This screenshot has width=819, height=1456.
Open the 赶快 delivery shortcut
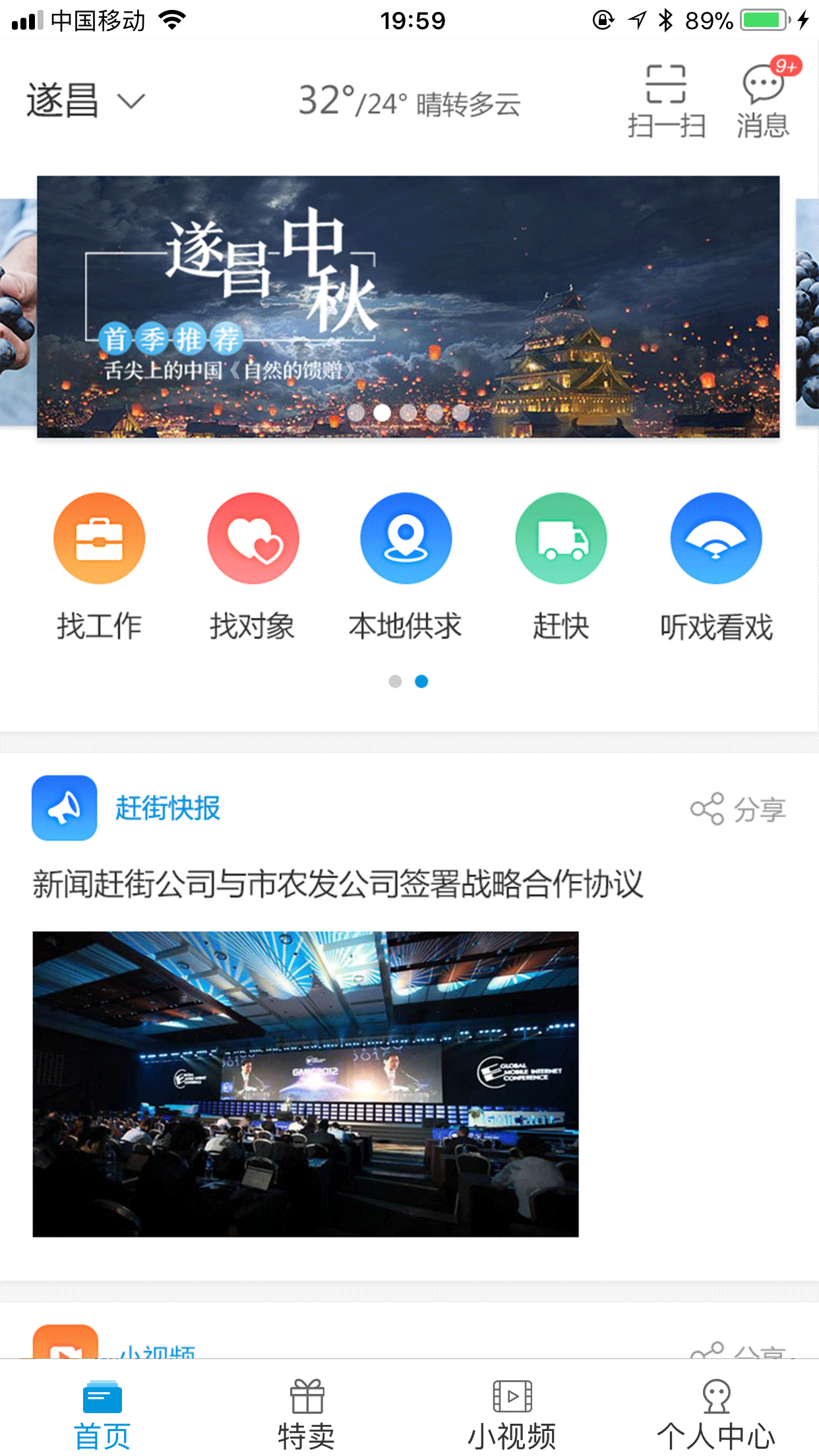tap(561, 567)
